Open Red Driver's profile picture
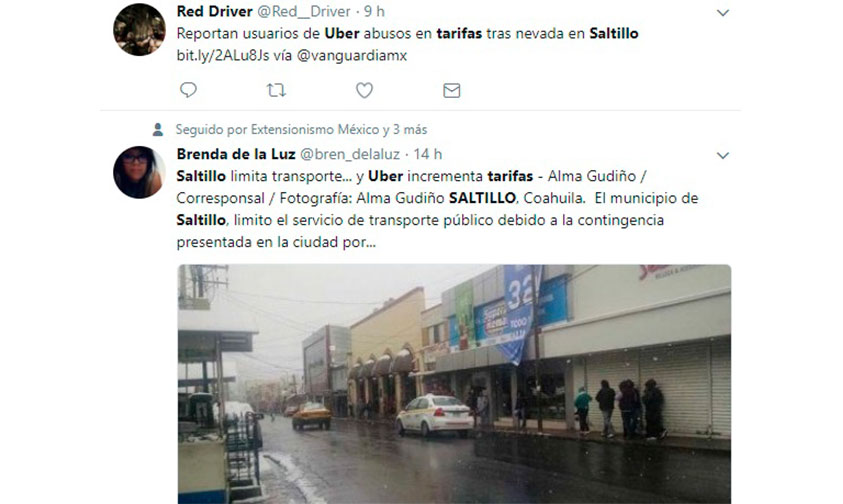 [139, 29]
